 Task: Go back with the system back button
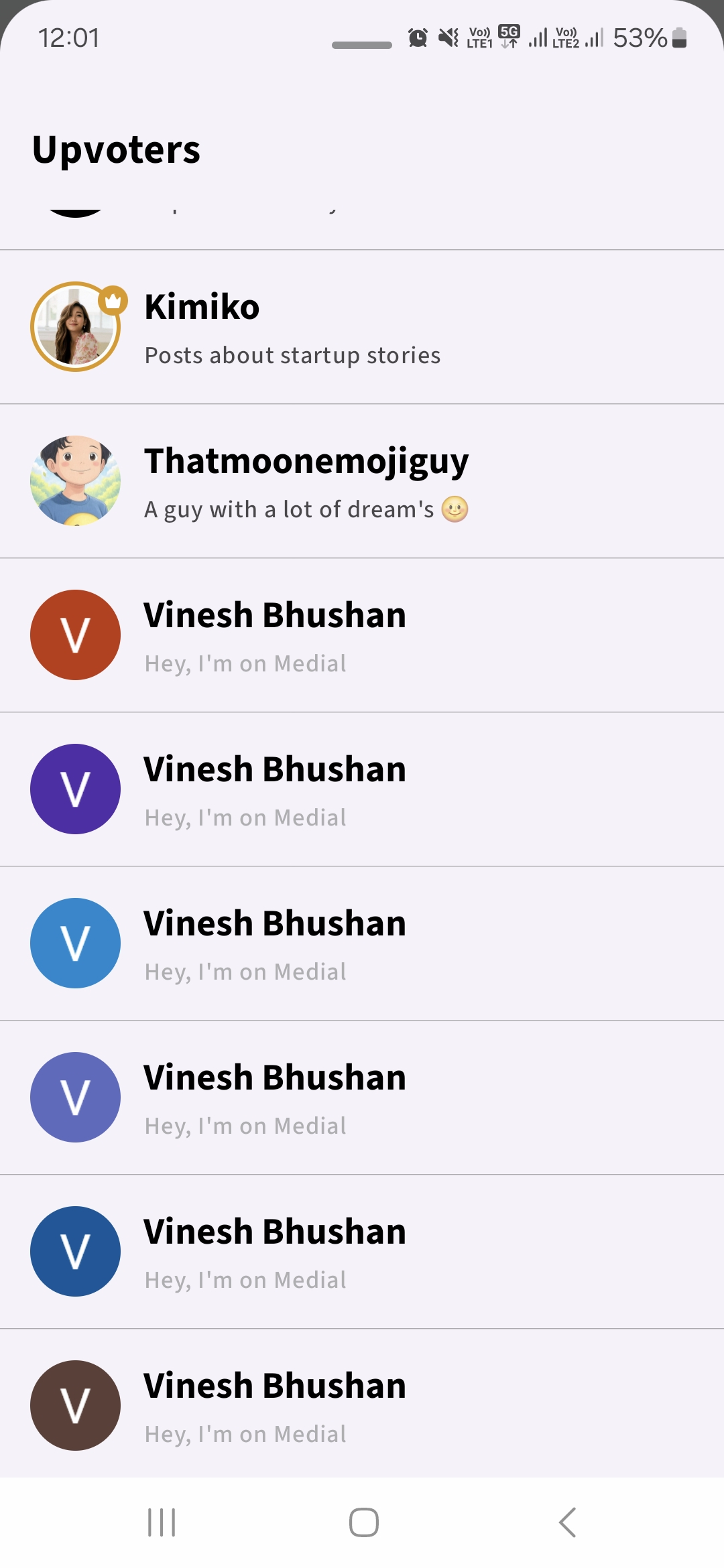click(x=567, y=1522)
